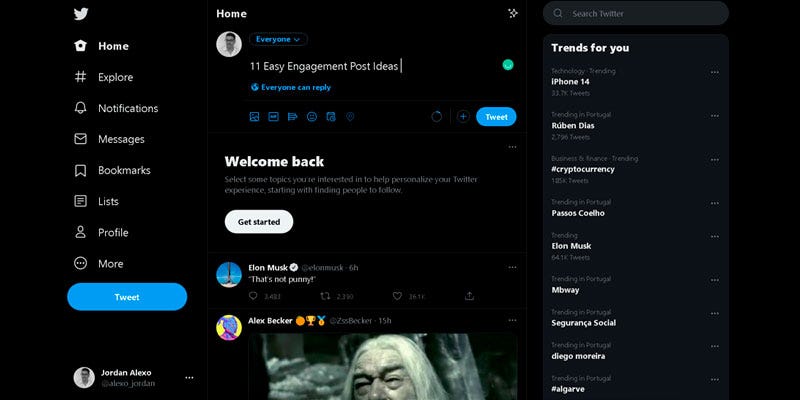Focus the Search Twitter field
800x400 pixels.
click(x=636, y=13)
